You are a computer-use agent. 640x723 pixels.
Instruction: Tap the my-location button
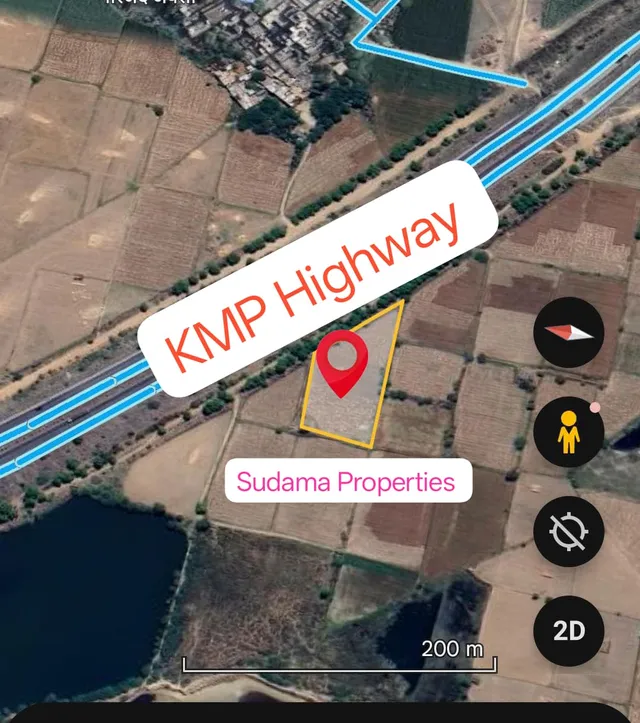pyautogui.click(x=569, y=532)
